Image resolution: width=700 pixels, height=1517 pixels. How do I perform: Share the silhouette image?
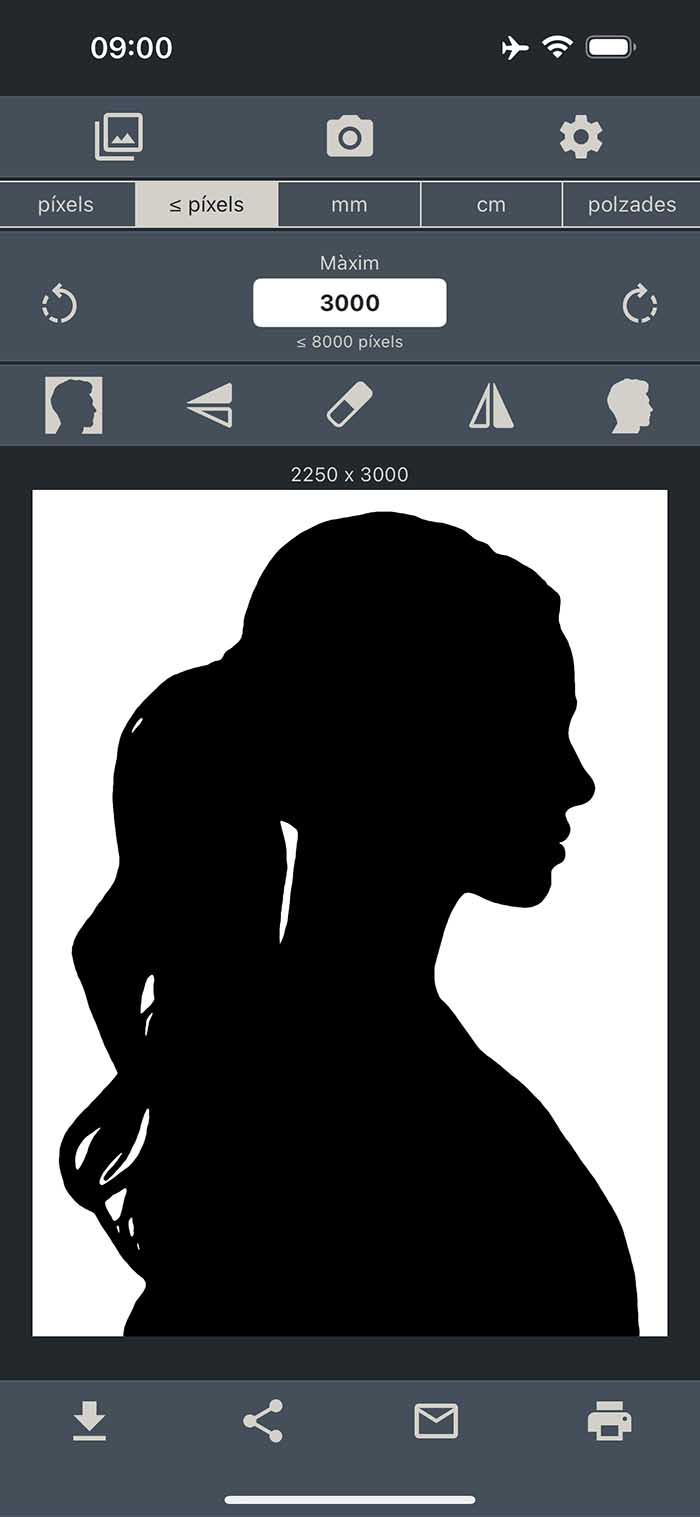click(263, 1421)
